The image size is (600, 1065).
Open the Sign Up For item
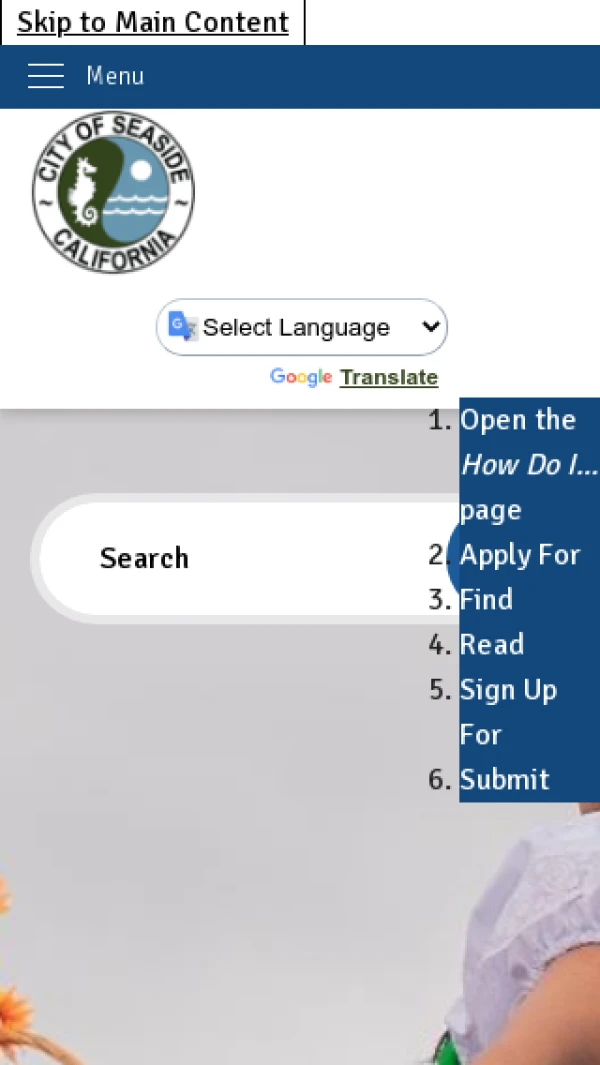click(x=508, y=710)
